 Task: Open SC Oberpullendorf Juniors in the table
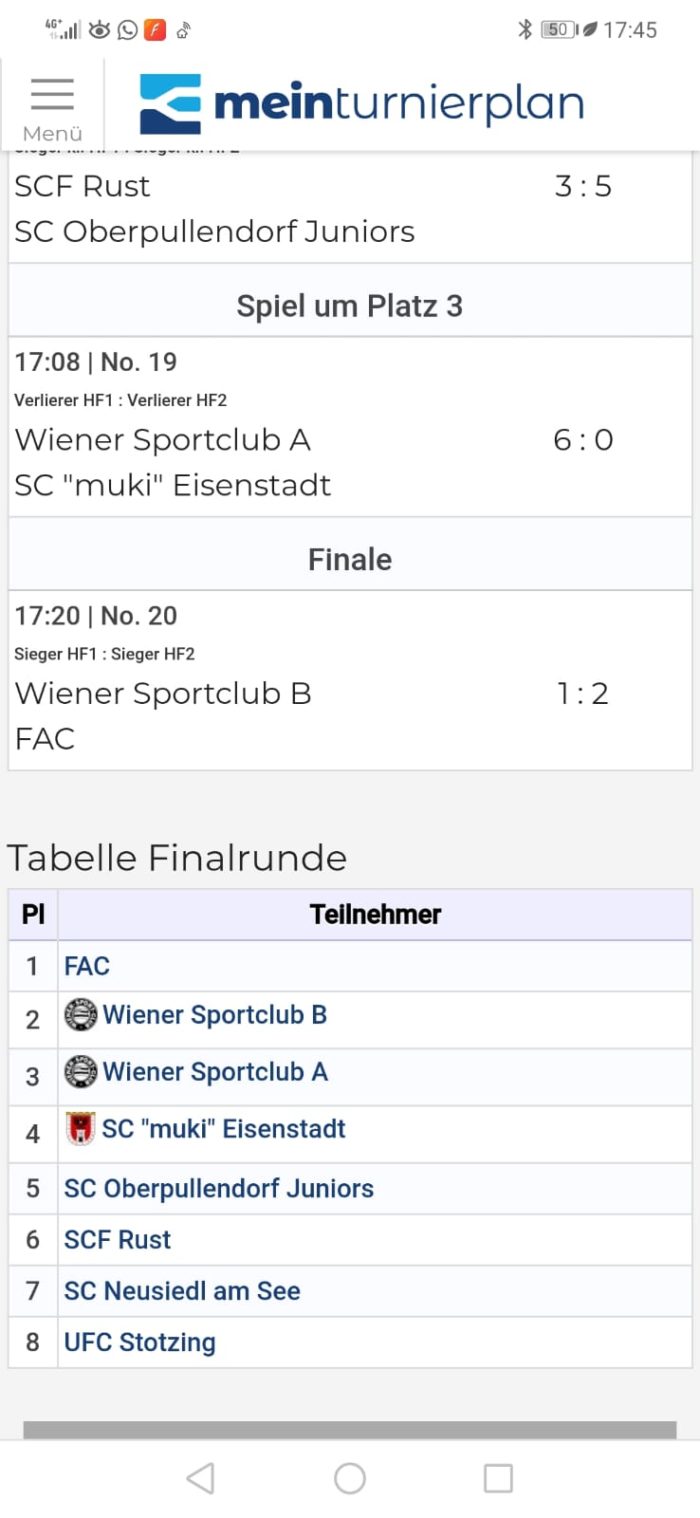coord(219,1188)
